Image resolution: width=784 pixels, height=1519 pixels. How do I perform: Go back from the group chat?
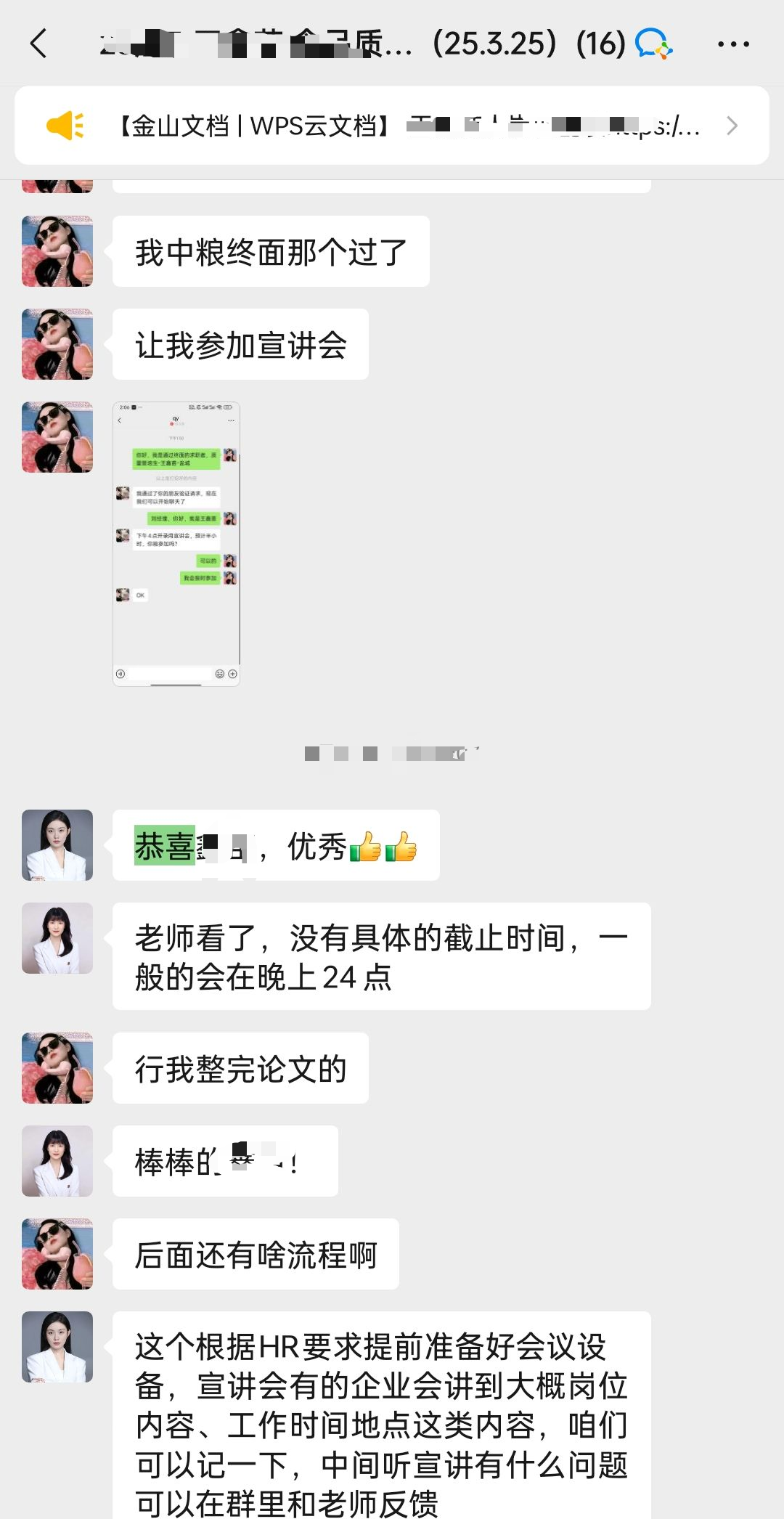39,44
